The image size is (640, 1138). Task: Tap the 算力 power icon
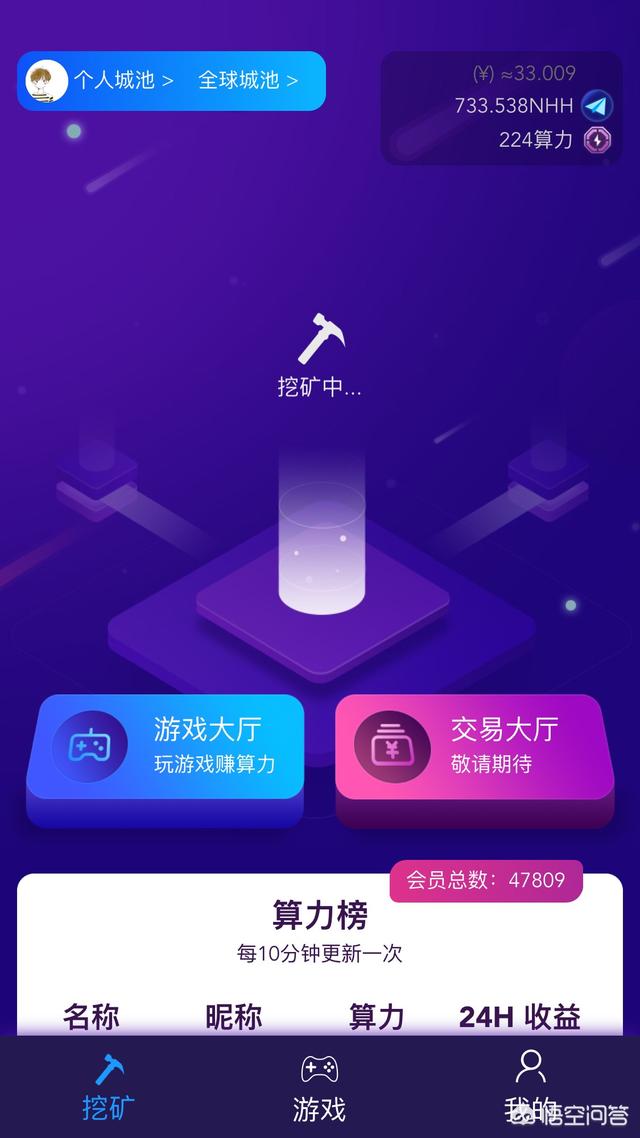pos(597,140)
